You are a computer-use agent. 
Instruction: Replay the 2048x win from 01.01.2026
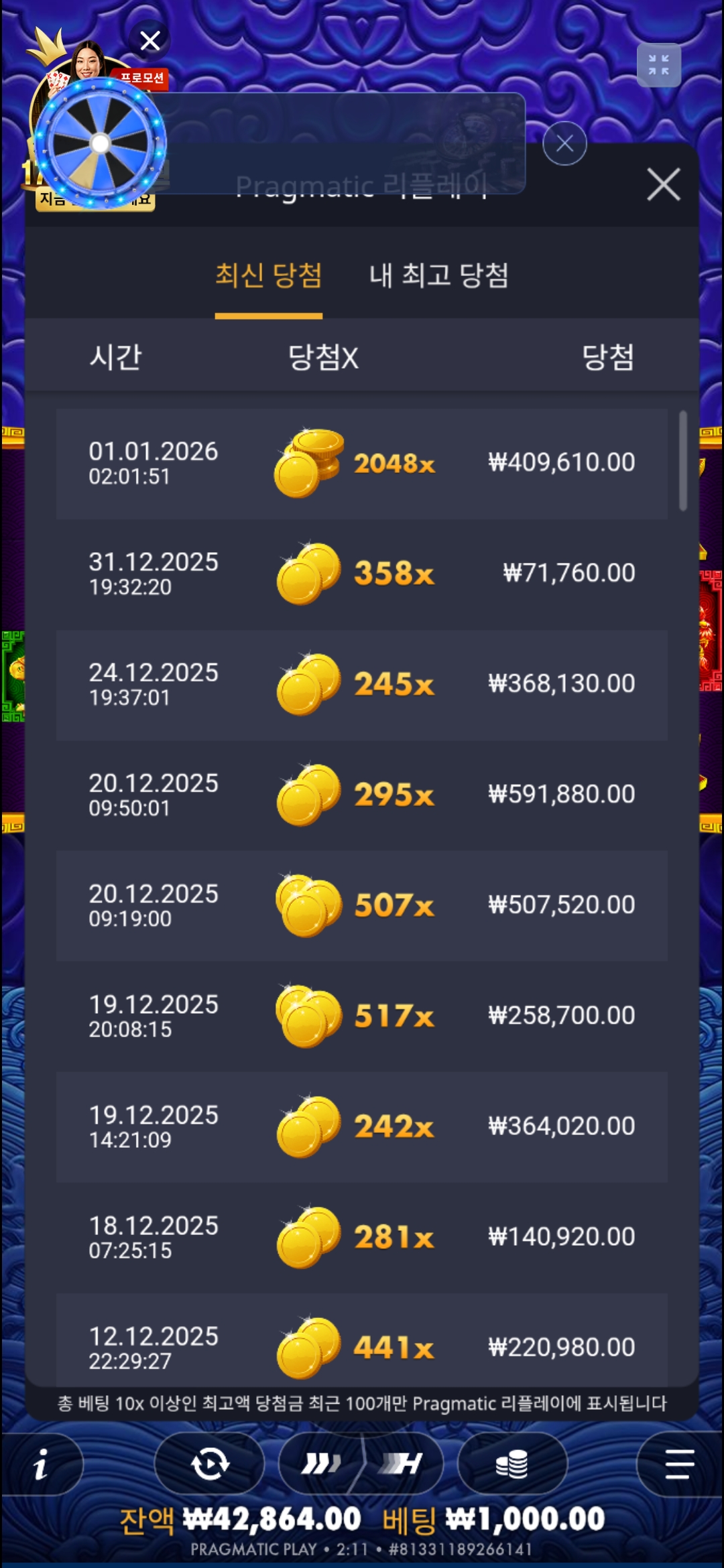click(361, 464)
